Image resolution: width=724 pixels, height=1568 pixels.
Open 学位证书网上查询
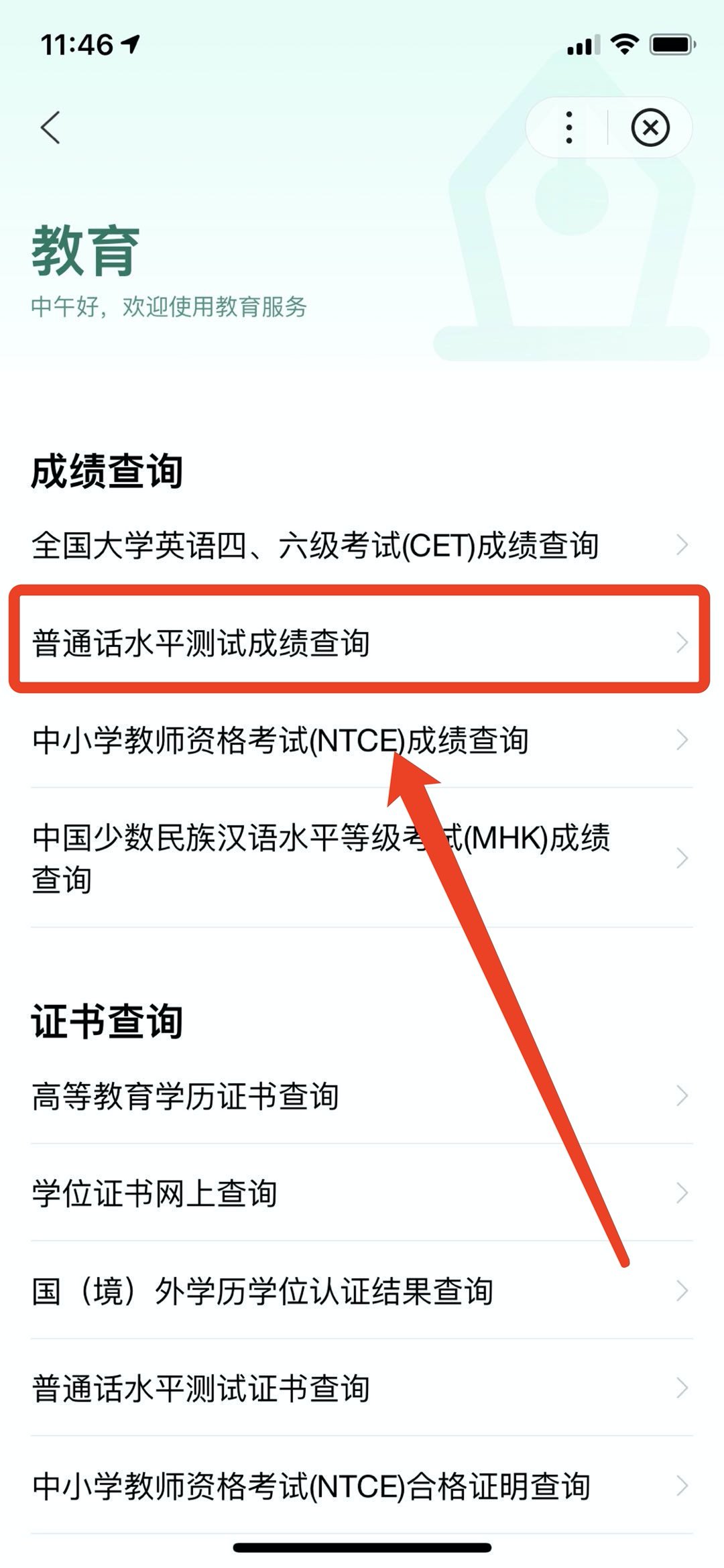pos(154,1193)
